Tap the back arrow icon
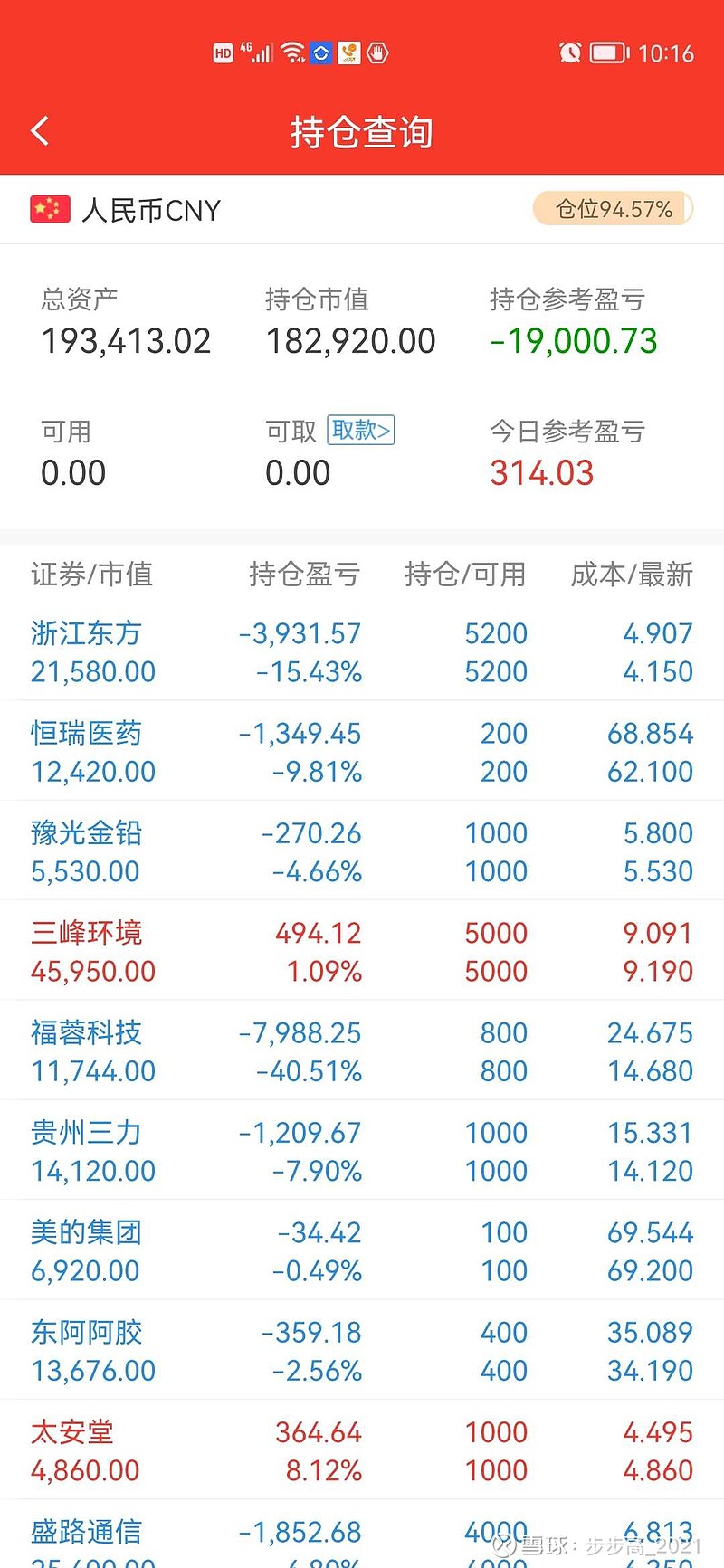The width and height of the screenshot is (724, 1568). tap(40, 129)
